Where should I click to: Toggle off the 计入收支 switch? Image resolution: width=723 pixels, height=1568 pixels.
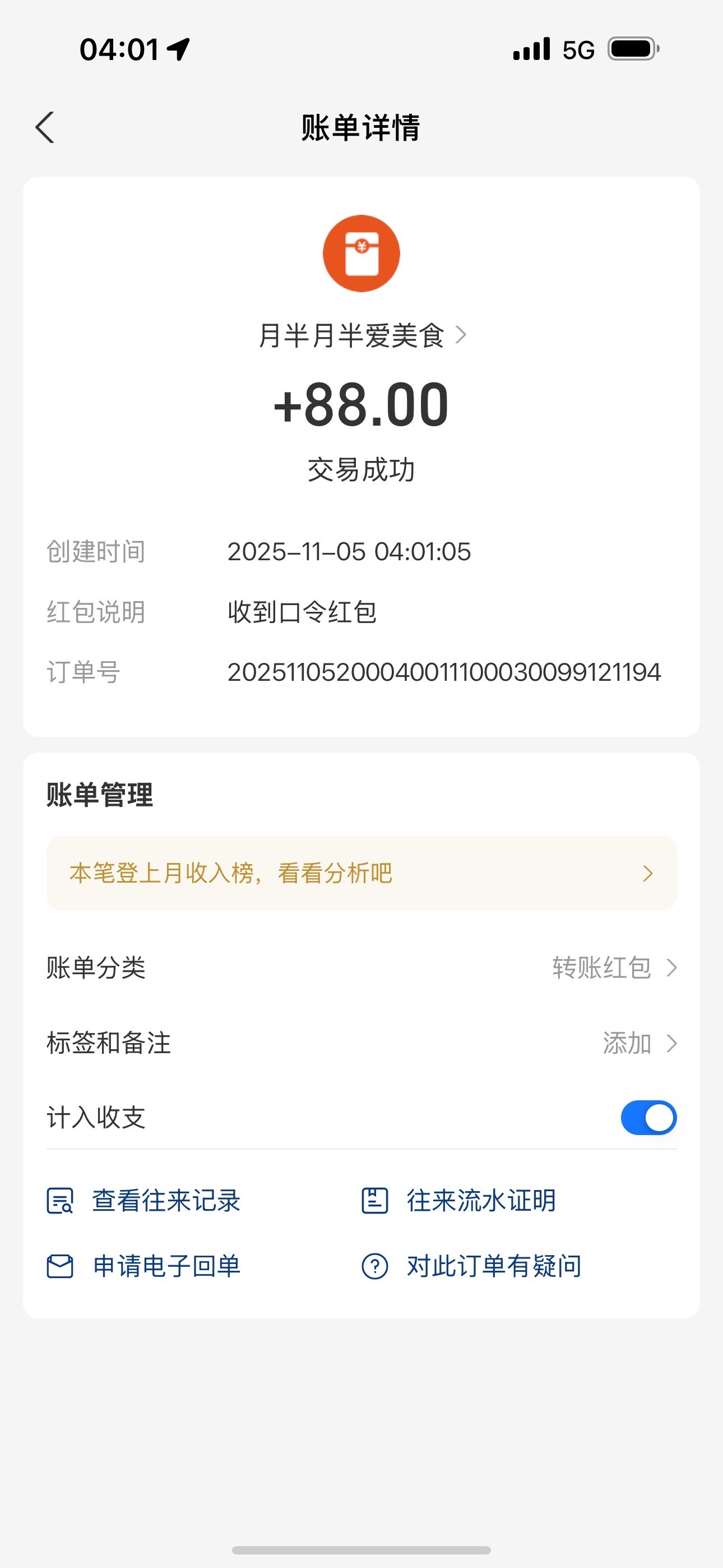[x=648, y=1118]
